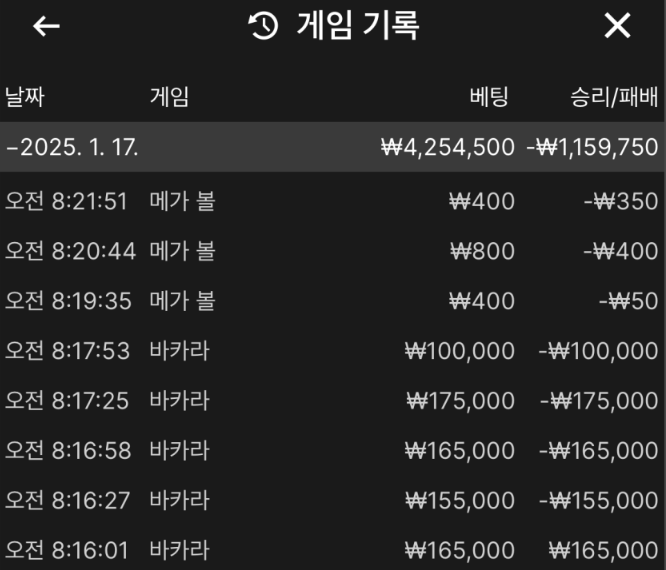The image size is (666, 570).
Task: Open the 8:17:25 바카라 record
Action: (332, 401)
